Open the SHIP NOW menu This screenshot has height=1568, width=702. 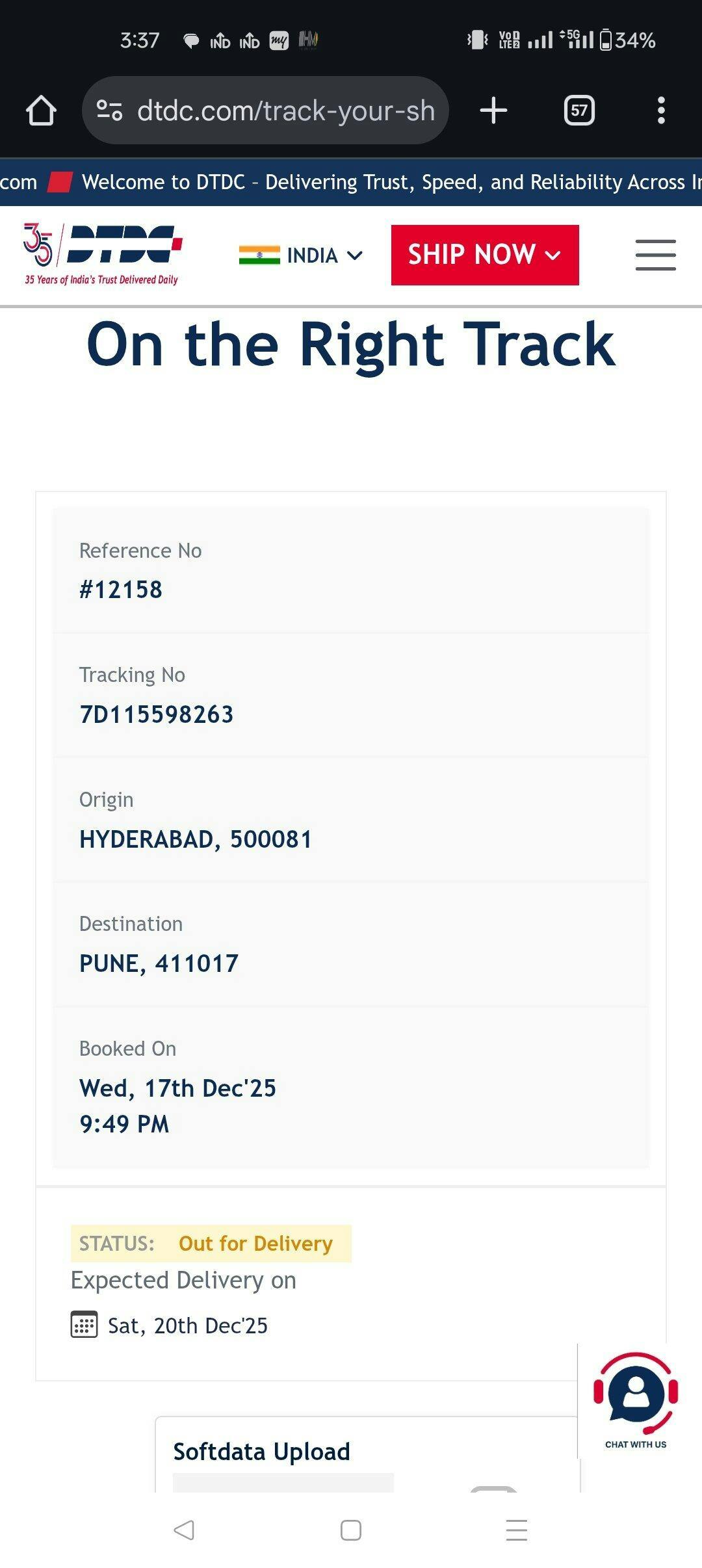pos(485,255)
